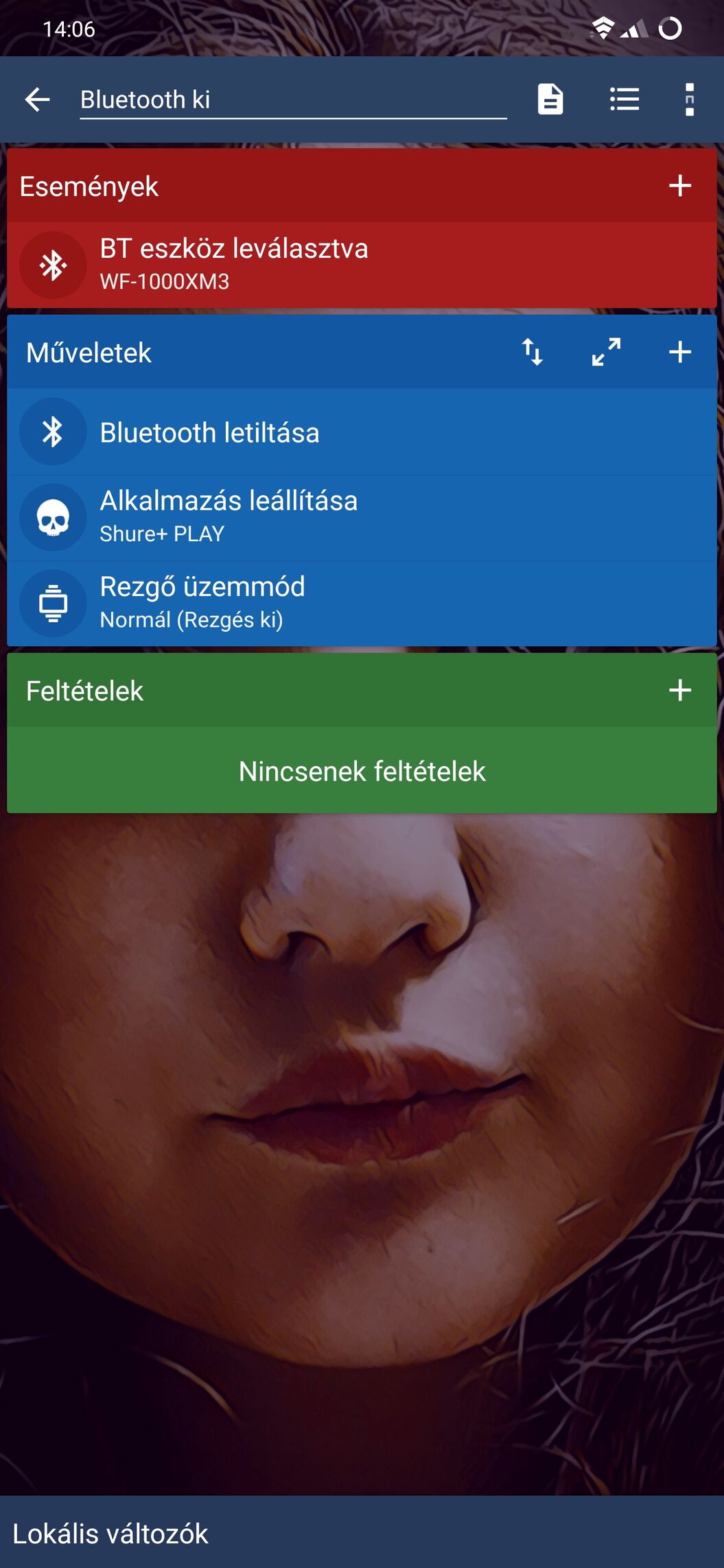This screenshot has width=724, height=1568.
Task: Open the 'Bluetooth letiltása' action
Action: click(362, 432)
